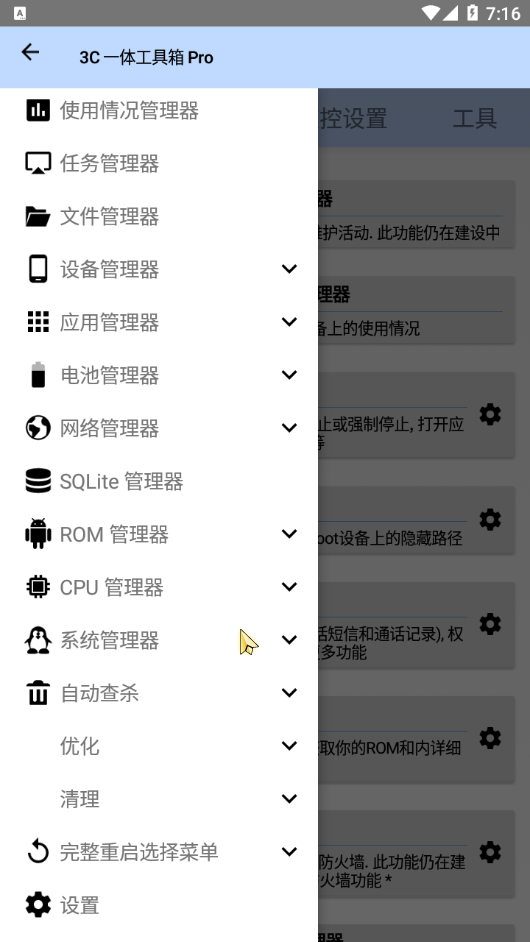The image size is (530, 942).
Task: Tap the back arrow in the header
Action: (x=30, y=52)
